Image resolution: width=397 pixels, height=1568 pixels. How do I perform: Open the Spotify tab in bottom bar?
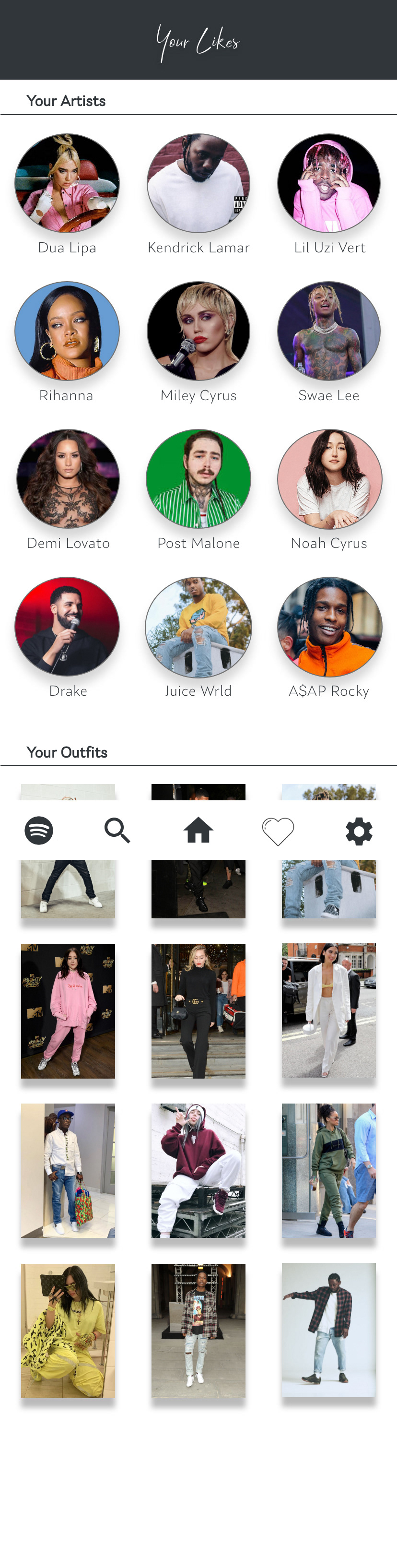coord(39,830)
